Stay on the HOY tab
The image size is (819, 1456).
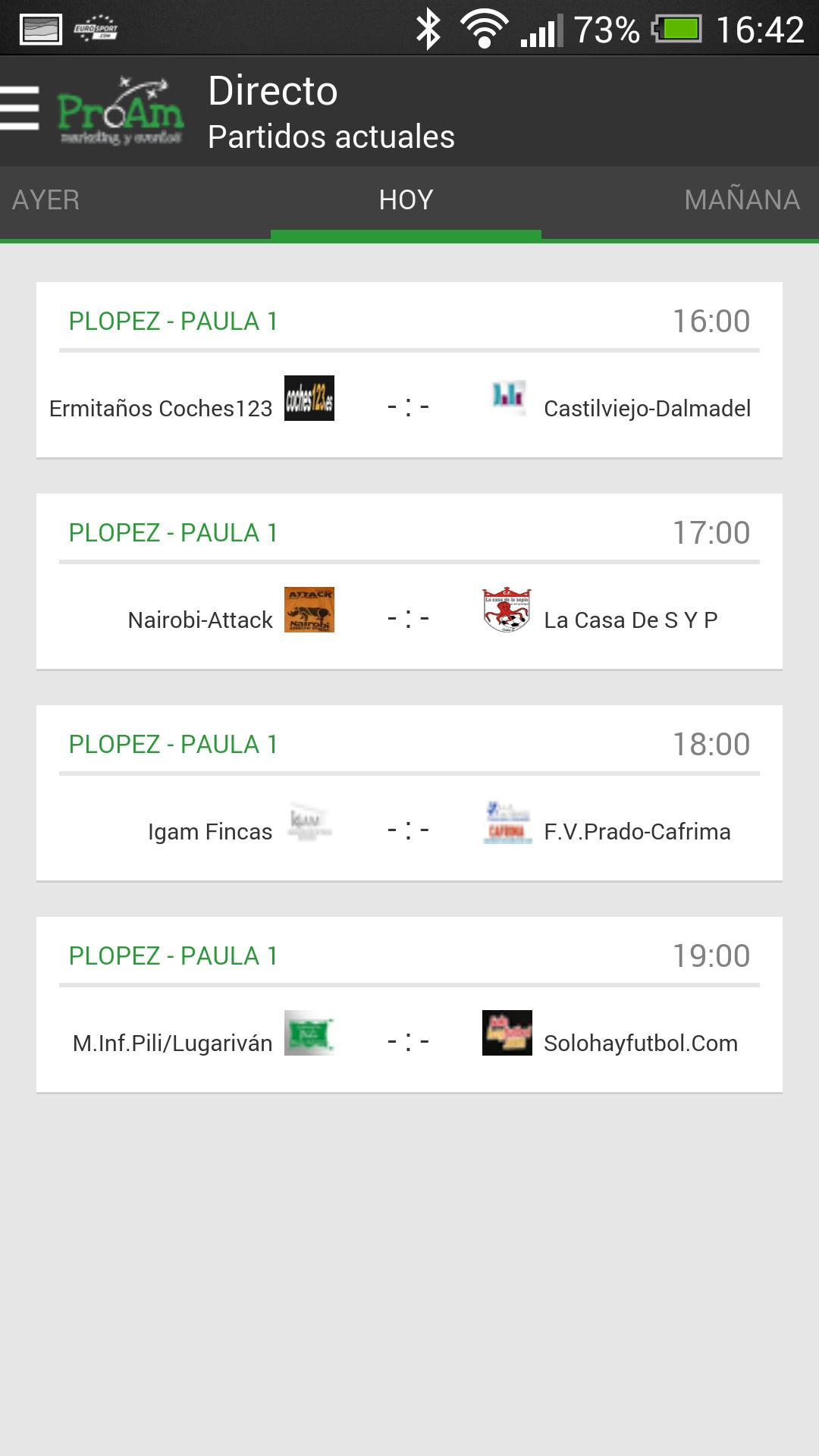[406, 199]
